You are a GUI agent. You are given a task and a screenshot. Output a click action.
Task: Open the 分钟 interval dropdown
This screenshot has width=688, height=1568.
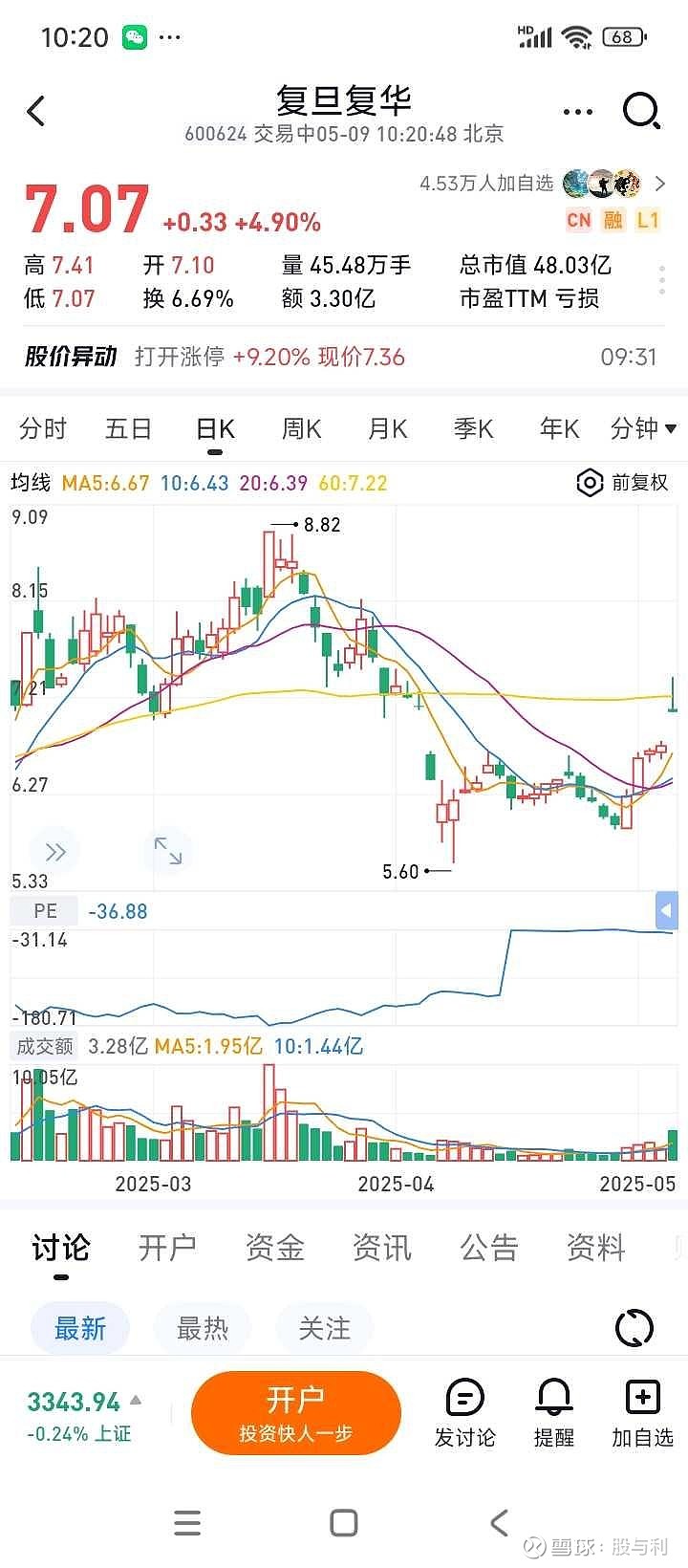click(x=643, y=428)
